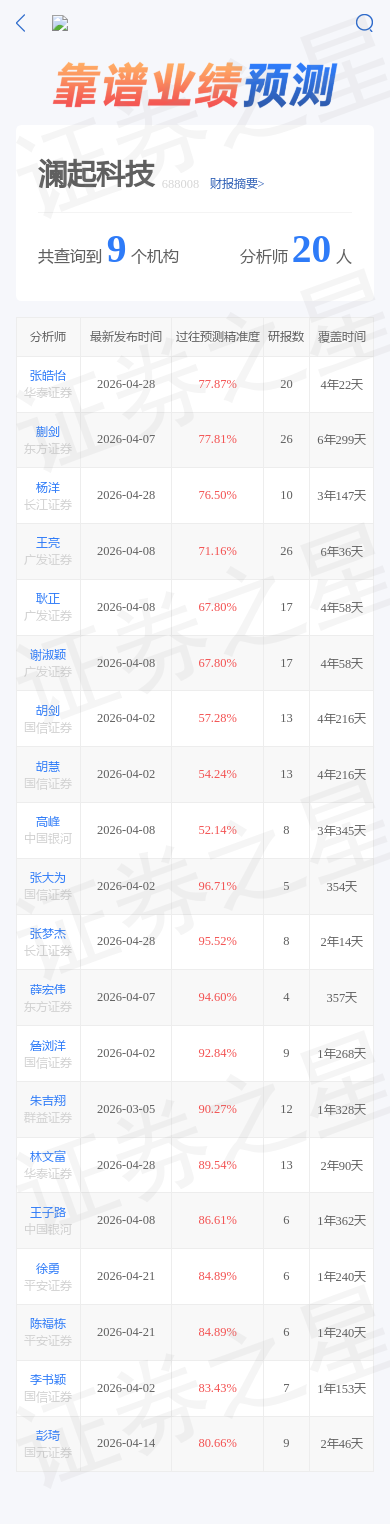Viewport: 390px width, 1524px height.
Task: Tap analyst name 陈福栋
Action: click(48, 1324)
